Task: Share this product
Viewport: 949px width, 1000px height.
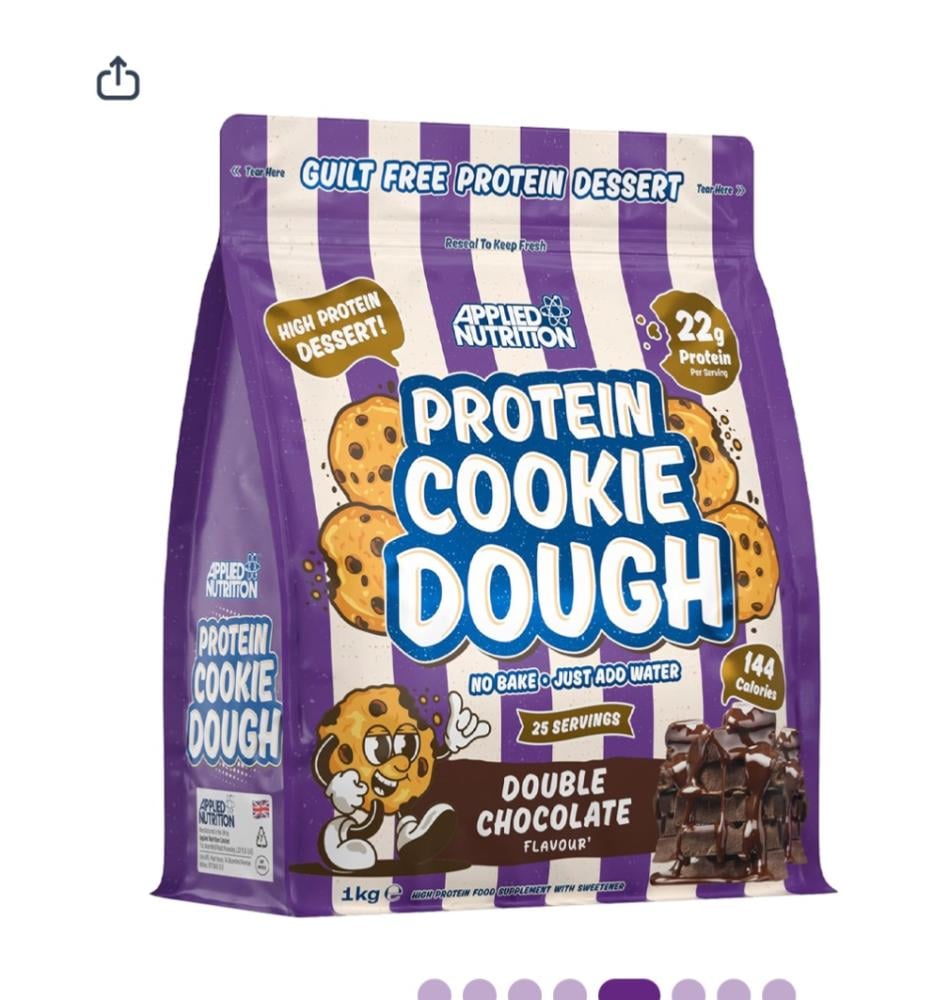Action: pos(118,78)
